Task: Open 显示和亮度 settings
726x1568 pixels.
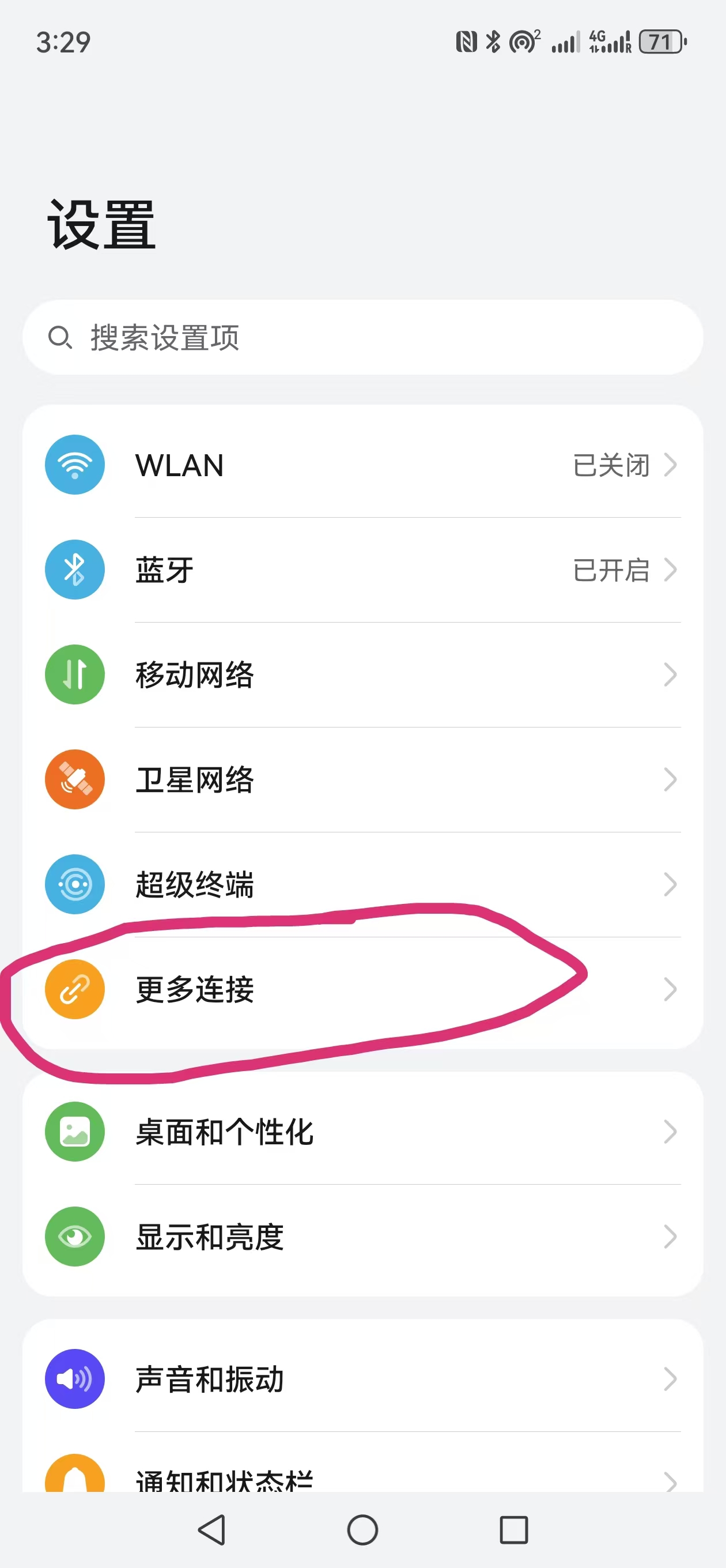Action: 362,1237
